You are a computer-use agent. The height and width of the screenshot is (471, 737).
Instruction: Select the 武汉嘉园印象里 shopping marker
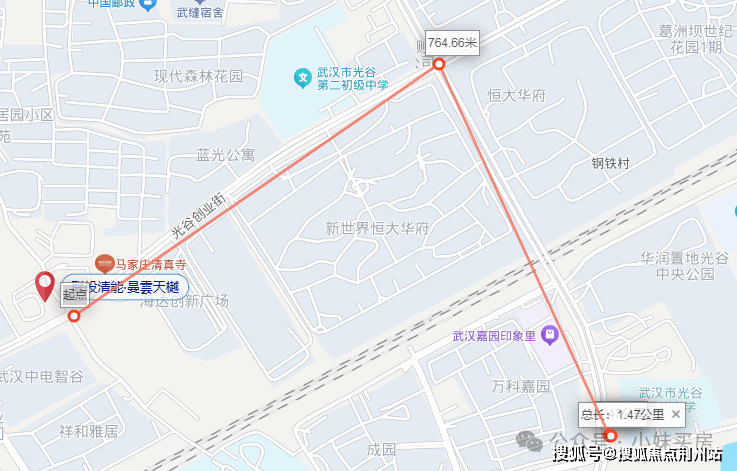coord(552,336)
